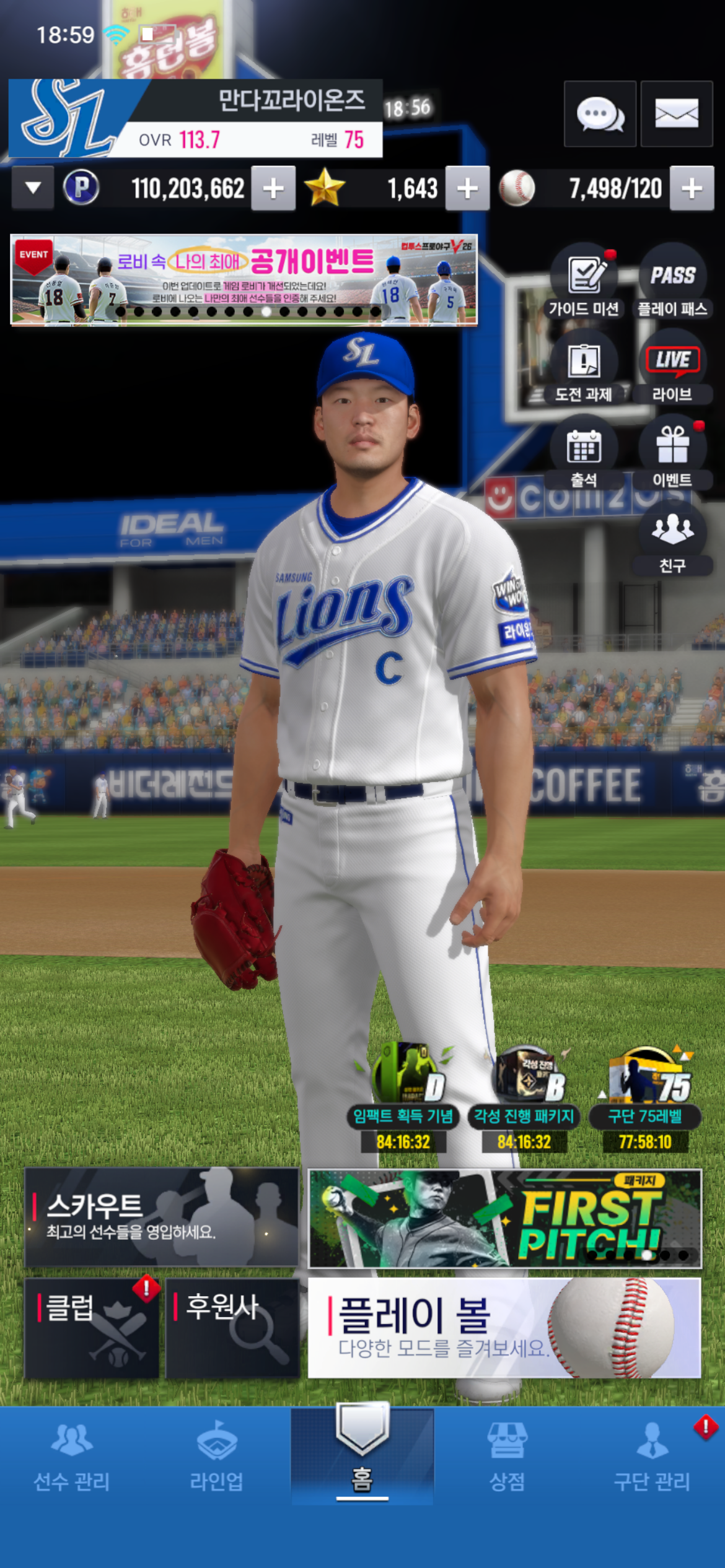Add more points with the plus button

tap(273, 188)
